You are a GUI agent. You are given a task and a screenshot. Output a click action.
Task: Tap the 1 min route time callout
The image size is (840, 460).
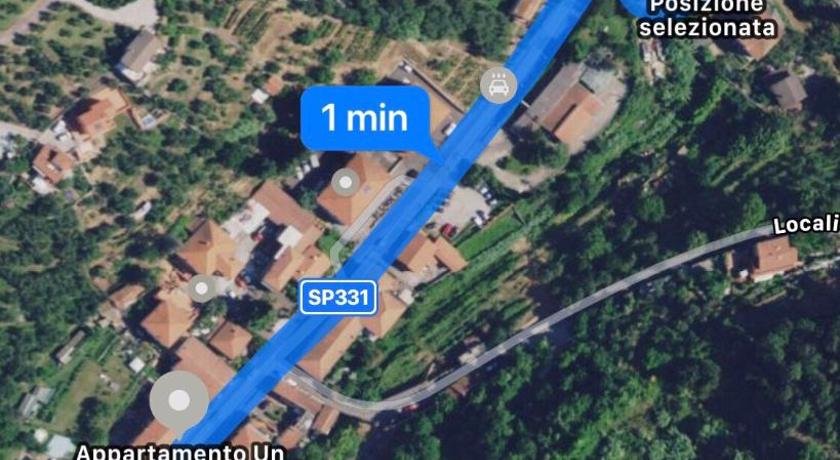(x=365, y=119)
